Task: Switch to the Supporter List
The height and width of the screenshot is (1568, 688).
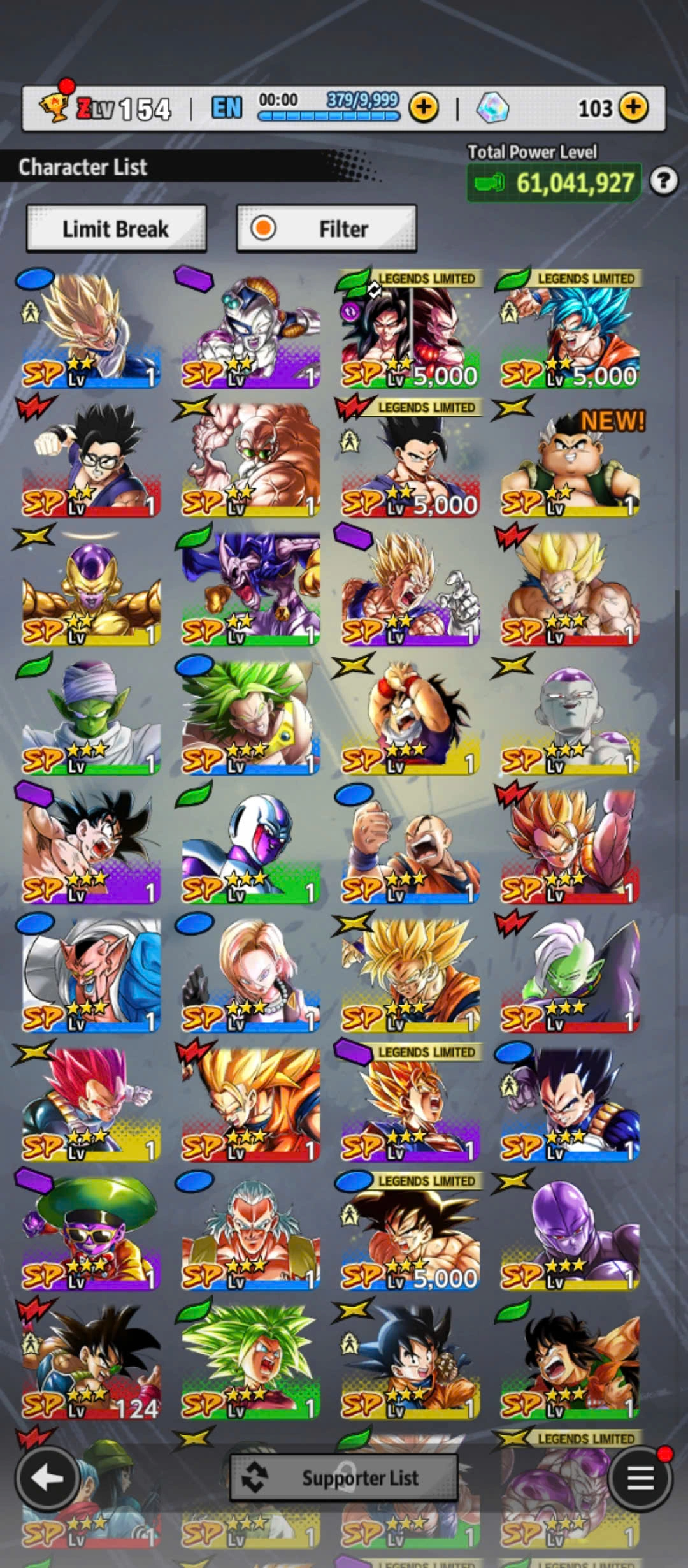Action: coord(343,1477)
